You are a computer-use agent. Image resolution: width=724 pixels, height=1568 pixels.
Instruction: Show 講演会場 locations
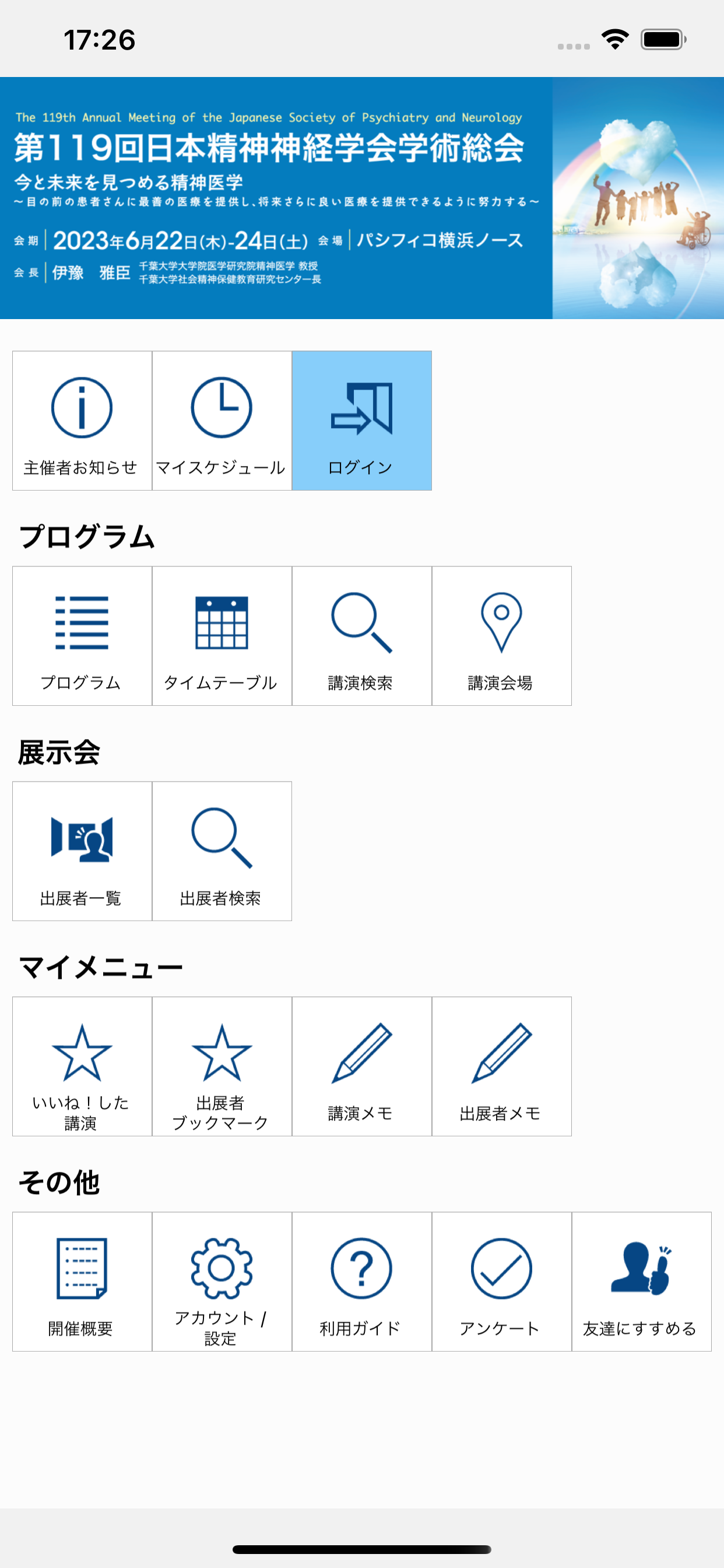point(502,636)
